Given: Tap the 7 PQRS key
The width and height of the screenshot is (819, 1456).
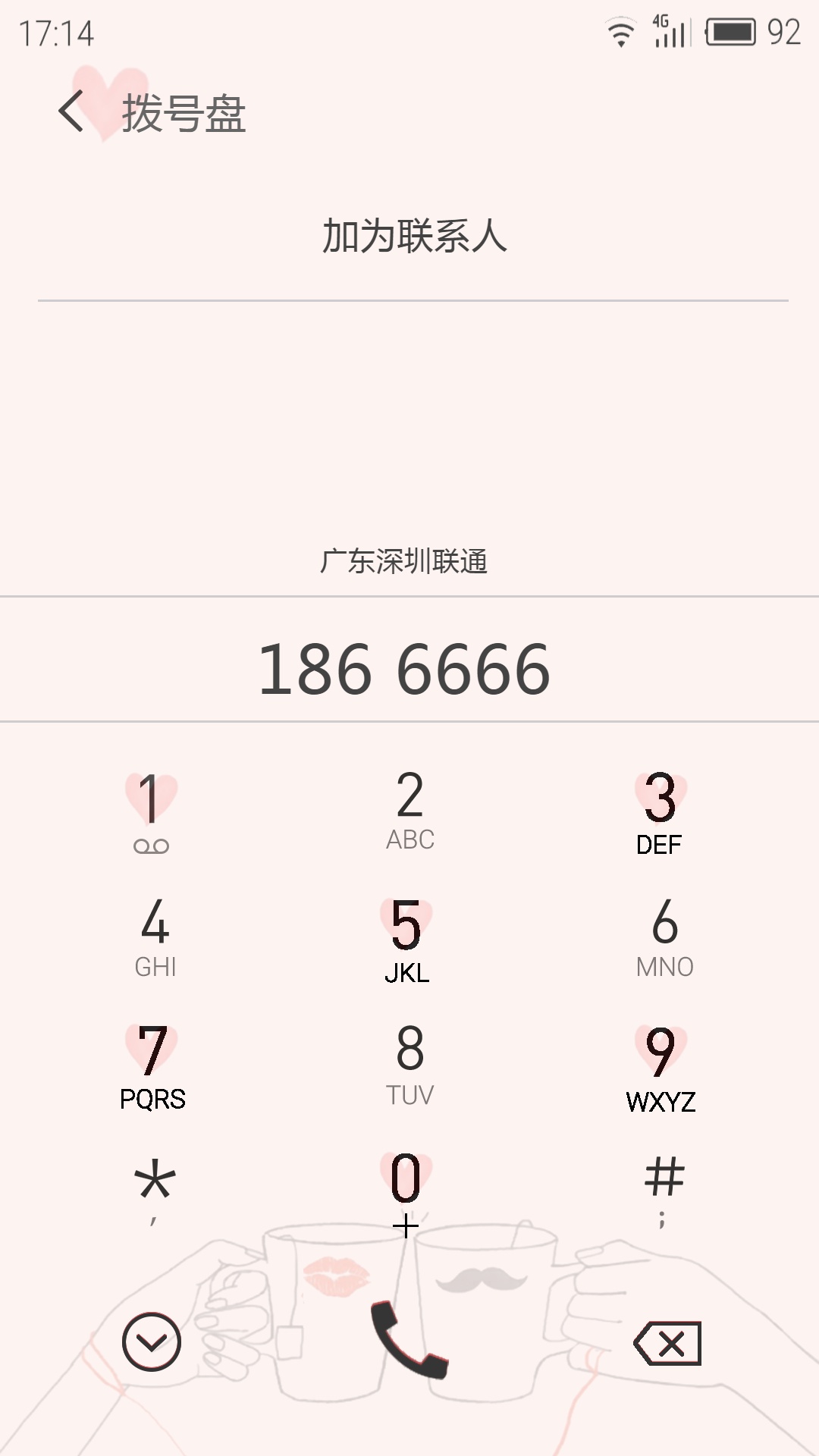Looking at the screenshot, I should (152, 1065).
